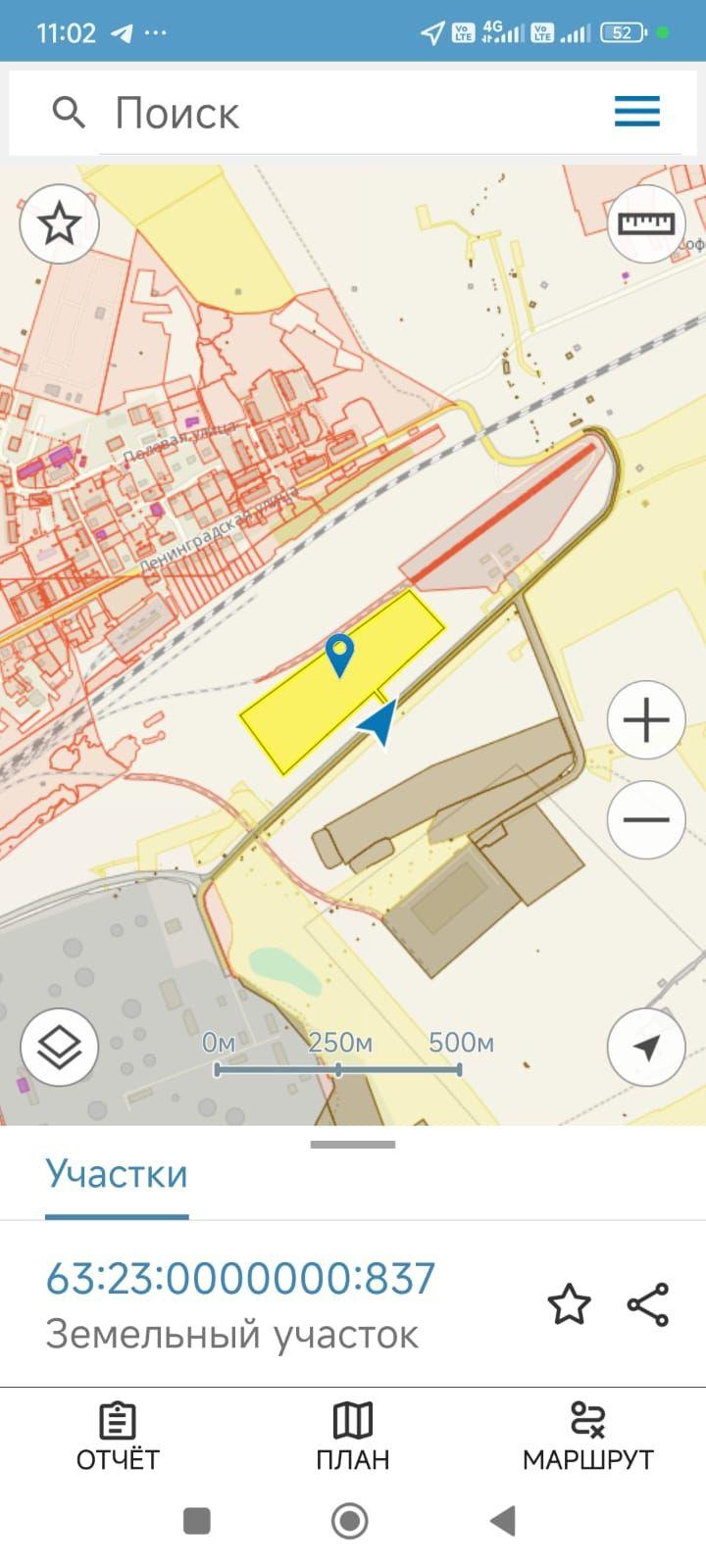Open favorites star button on map
Viewport: 706px width, 1568px height.
click(59, 224)
